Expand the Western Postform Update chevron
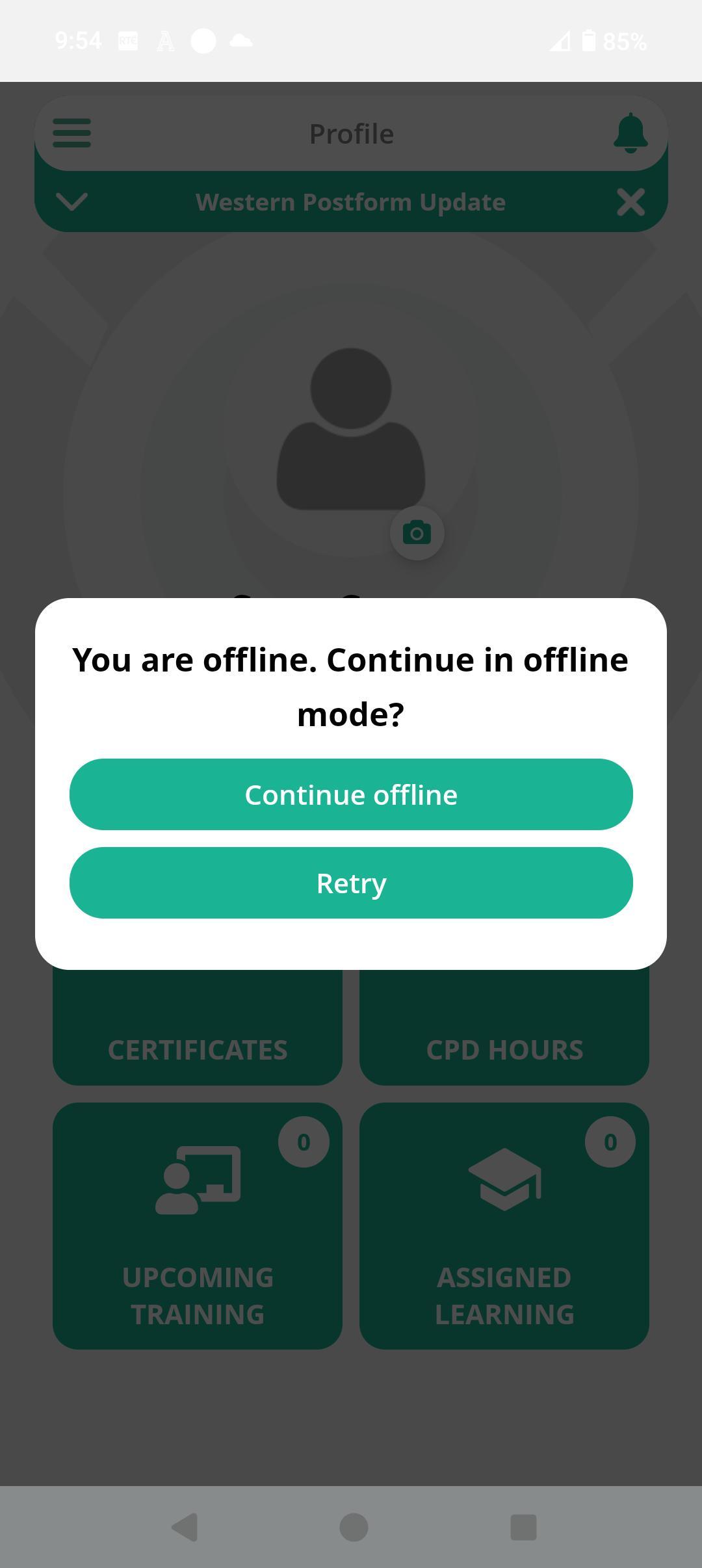Screen dimensions: 702x1568 tap(71, 202)
